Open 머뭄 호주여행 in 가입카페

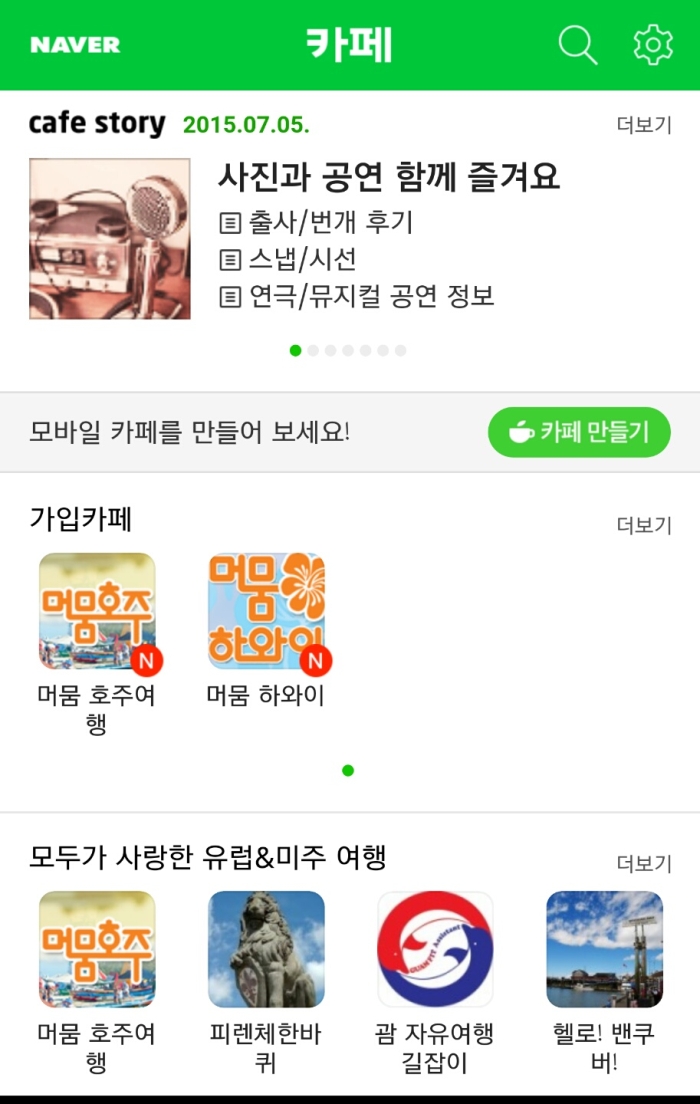tap(97, 612)
